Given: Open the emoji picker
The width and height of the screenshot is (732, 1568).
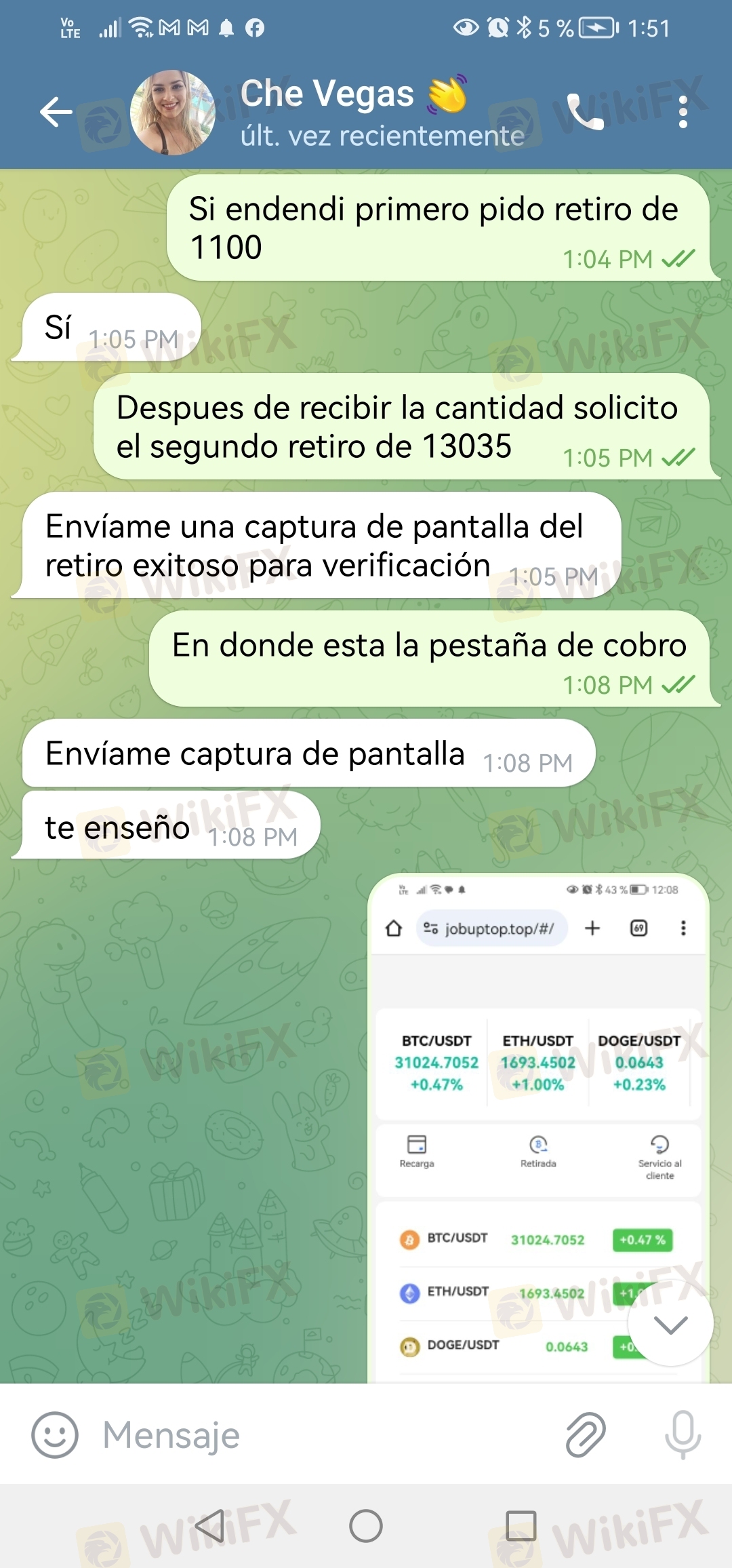Looking at the screenshot, I should pyautogui.click(x=55, y=1434).
